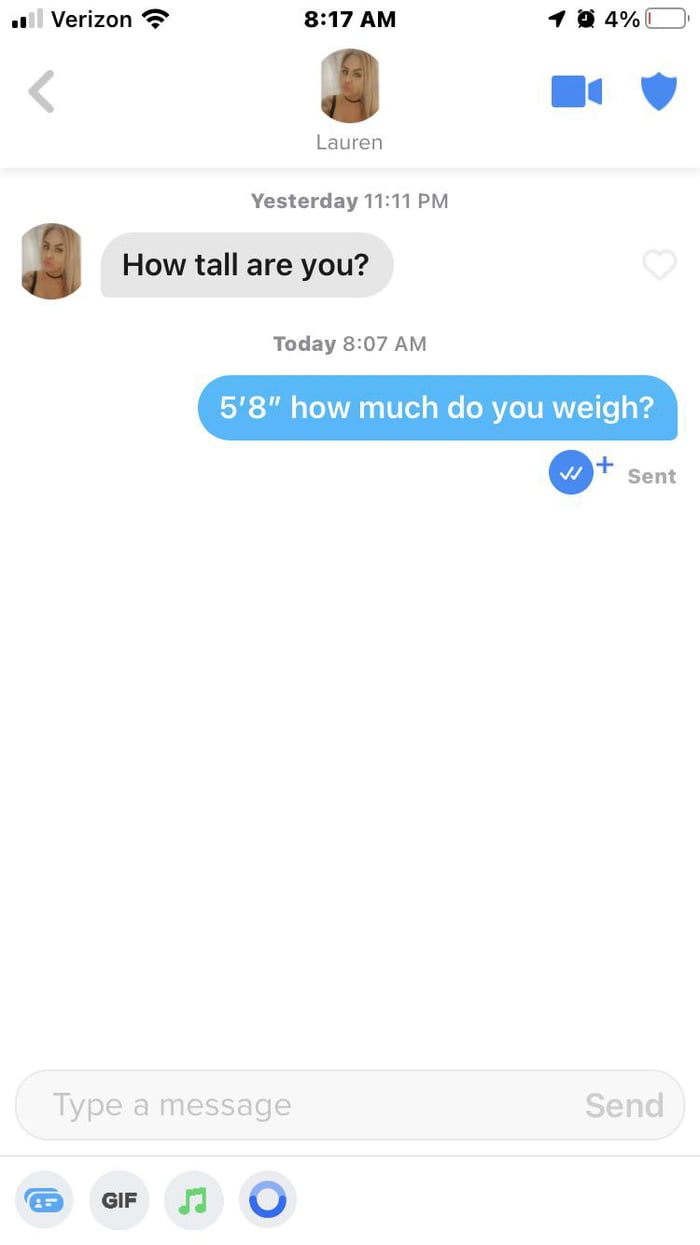Tap the Send button
This screenshot has height=1245, width=700.
tap(624, 1105)
